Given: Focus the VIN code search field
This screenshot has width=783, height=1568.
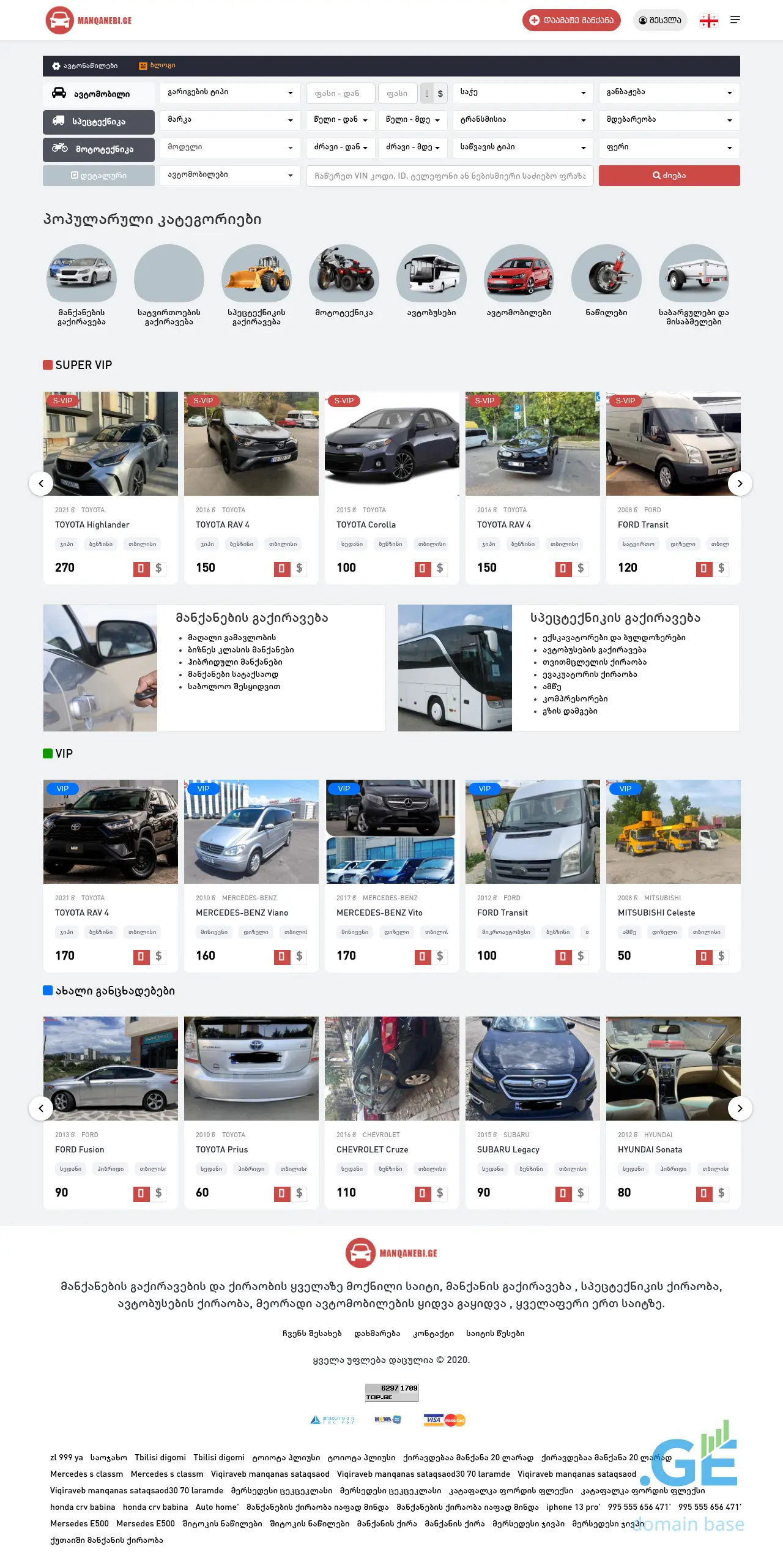Looking at the screenshot, I should click(450, 176).
